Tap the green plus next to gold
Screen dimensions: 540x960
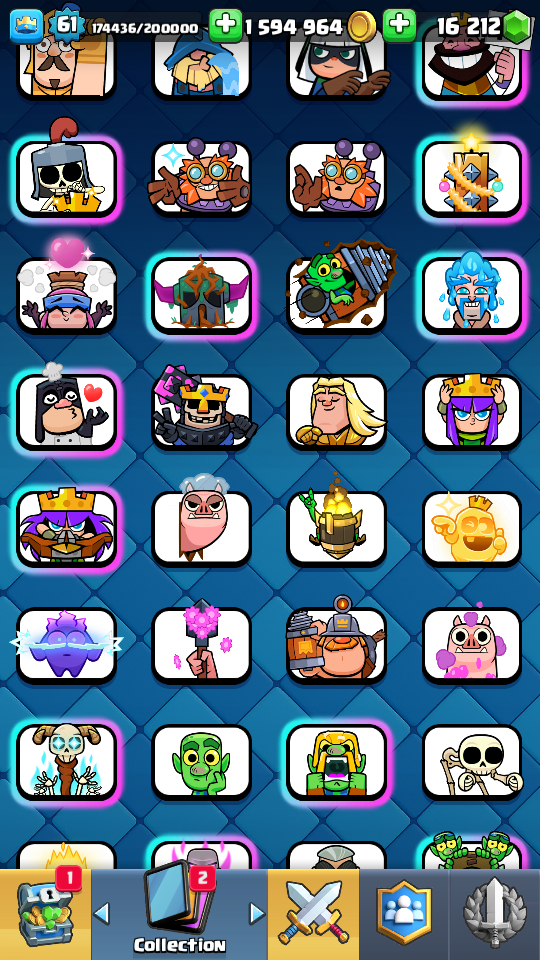pos(226,26)
